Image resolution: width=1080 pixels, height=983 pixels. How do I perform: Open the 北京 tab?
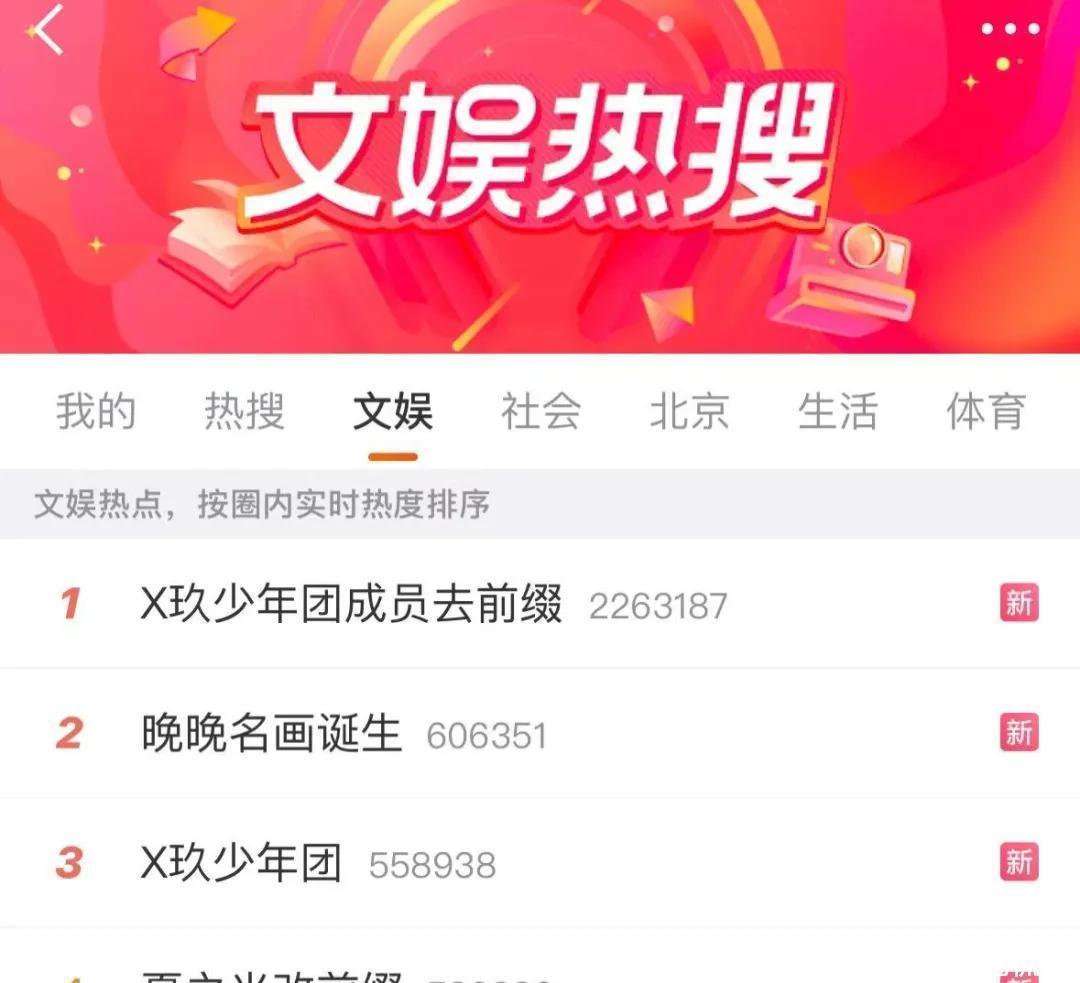pos(689,411)
